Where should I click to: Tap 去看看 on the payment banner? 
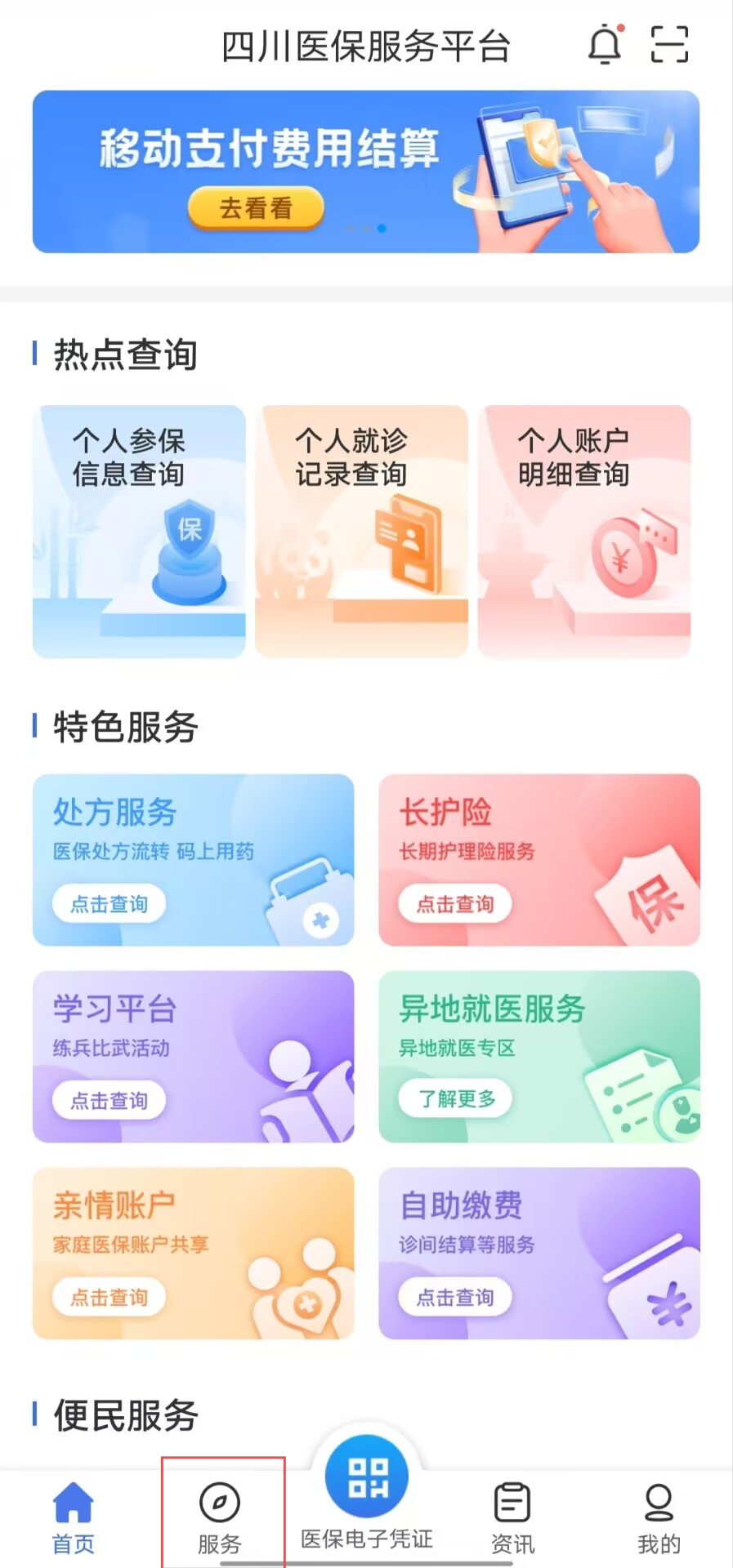tap(256, 208)
